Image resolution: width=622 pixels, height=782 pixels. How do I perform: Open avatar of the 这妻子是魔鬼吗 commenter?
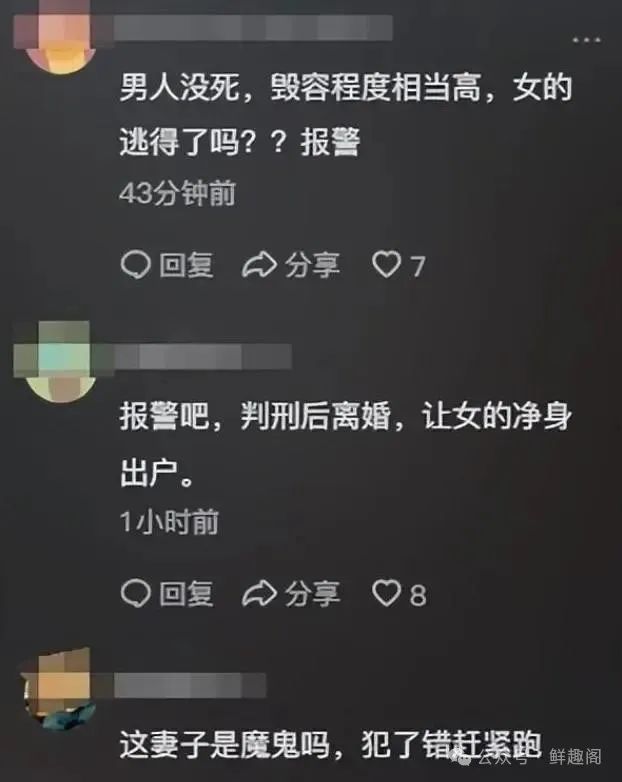tap(57, 690)
